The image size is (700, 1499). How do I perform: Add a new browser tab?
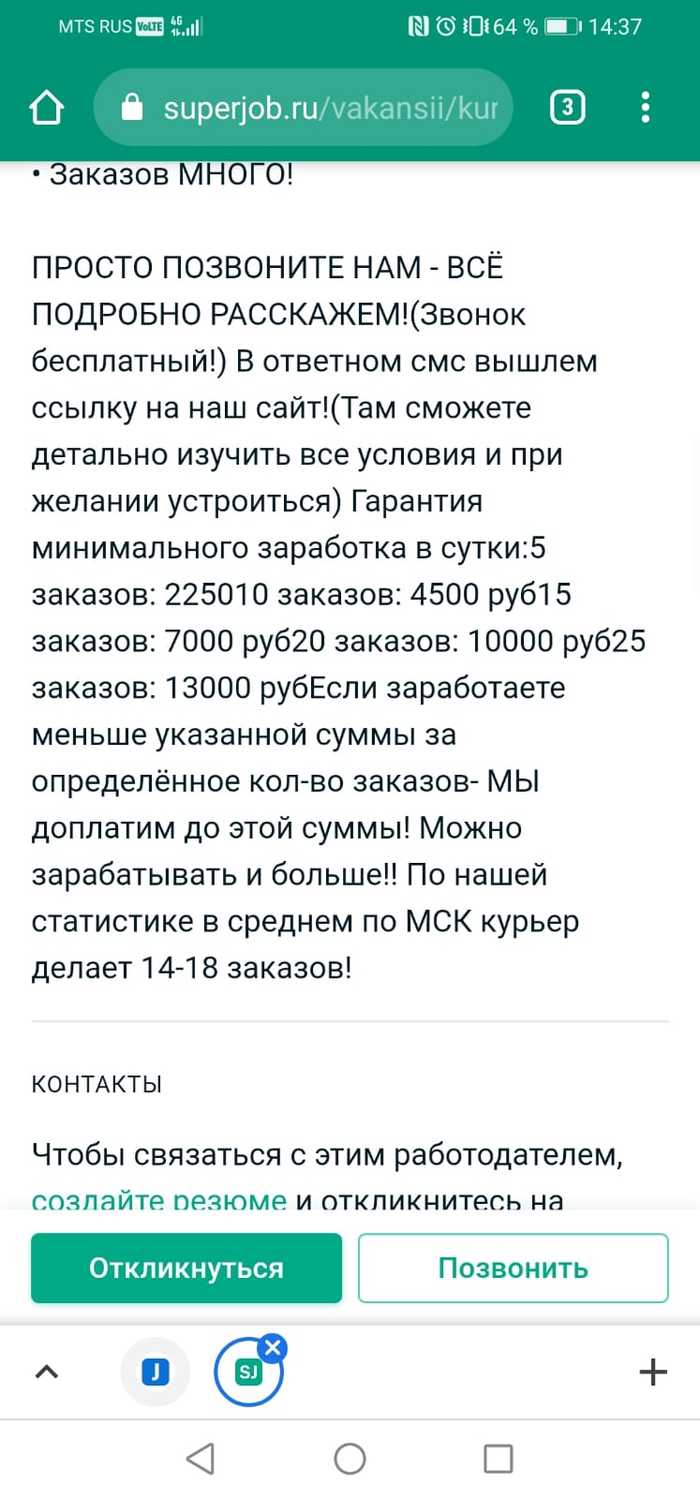(652, 1372)
